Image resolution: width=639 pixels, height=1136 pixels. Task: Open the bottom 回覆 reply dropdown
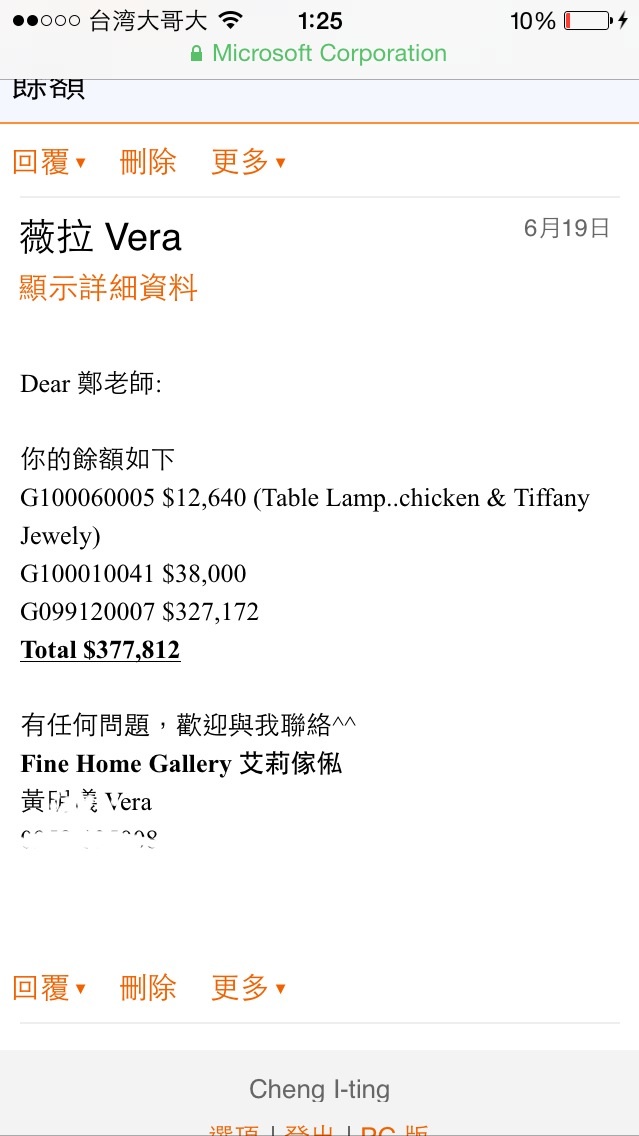[x=49, y=987]
